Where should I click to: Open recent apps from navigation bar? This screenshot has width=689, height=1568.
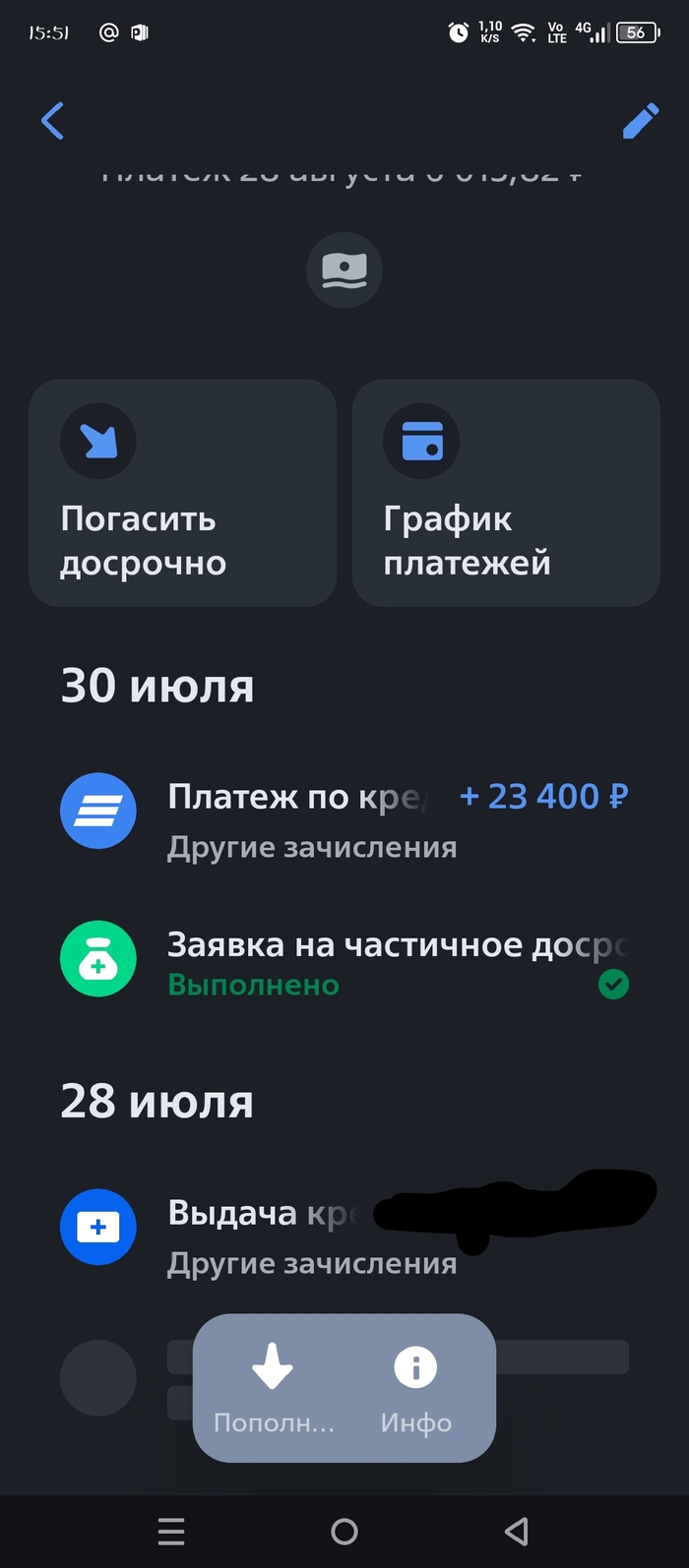point(171,1531)
